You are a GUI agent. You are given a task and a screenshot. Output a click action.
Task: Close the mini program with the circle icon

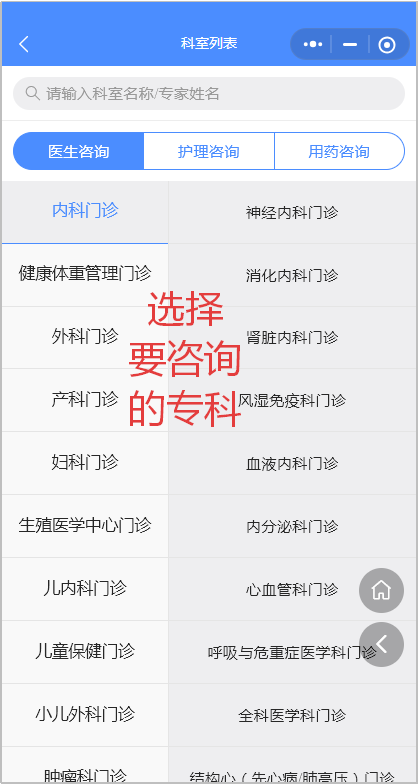coord(387,45)
